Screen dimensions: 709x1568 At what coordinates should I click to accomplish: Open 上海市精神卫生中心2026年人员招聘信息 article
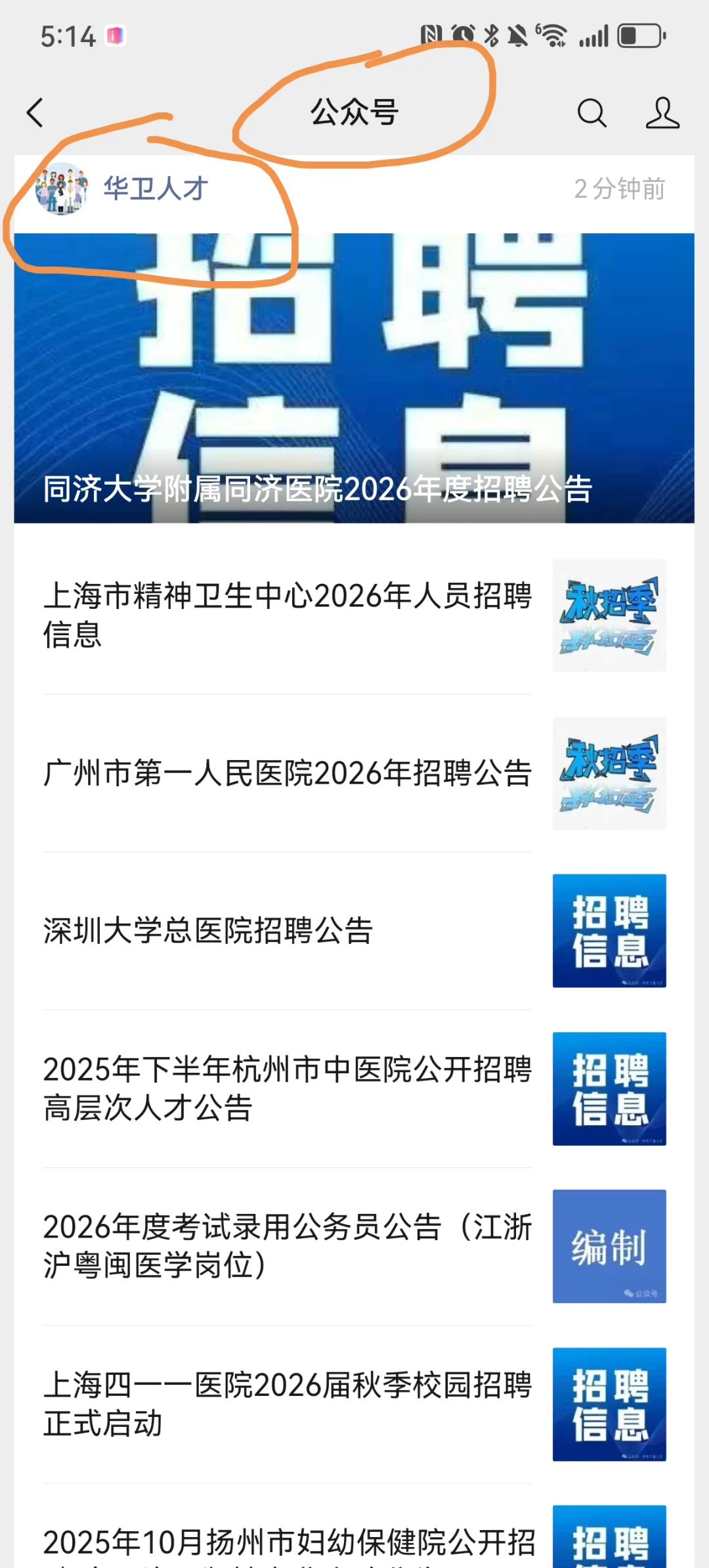coord(288,616)
